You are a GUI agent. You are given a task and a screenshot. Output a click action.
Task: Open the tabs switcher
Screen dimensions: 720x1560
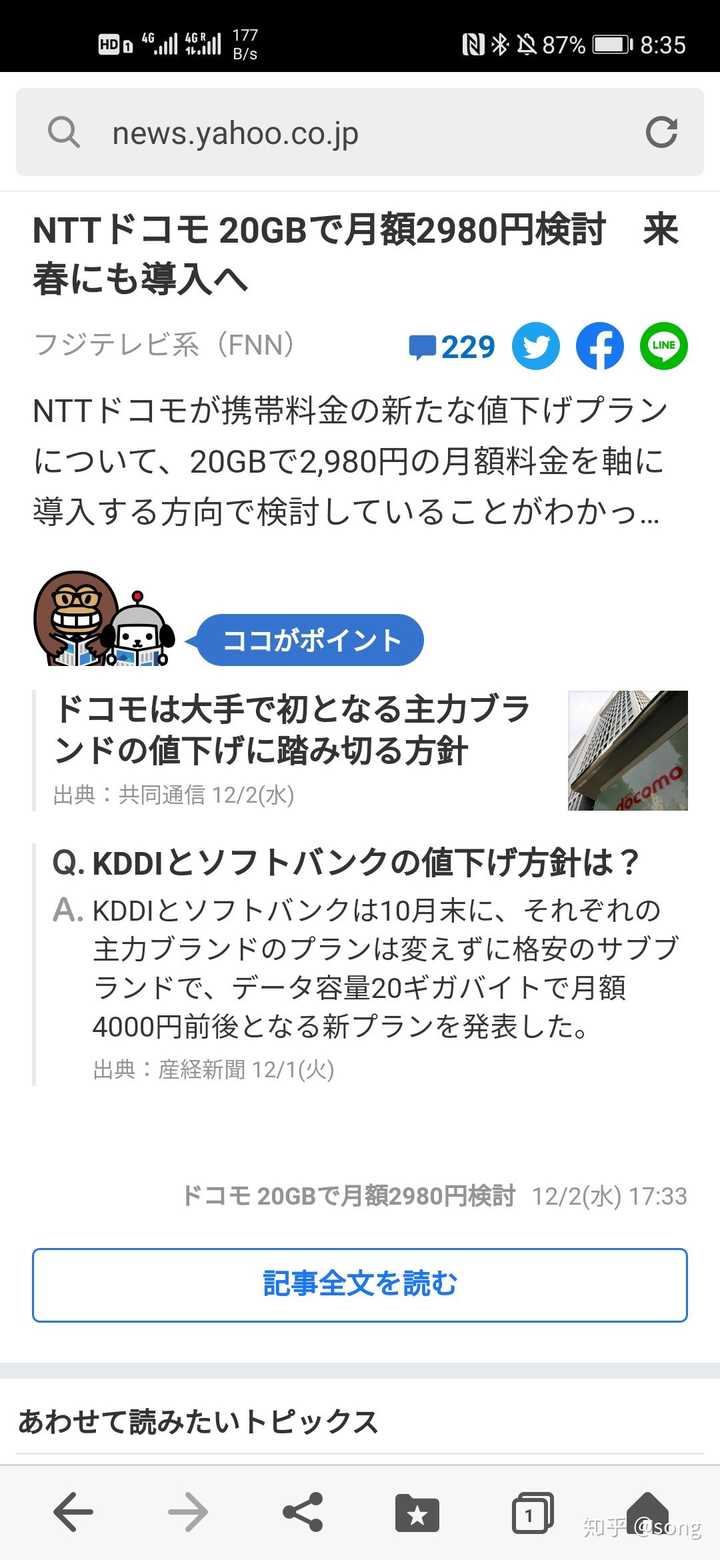pos(532,1513)
